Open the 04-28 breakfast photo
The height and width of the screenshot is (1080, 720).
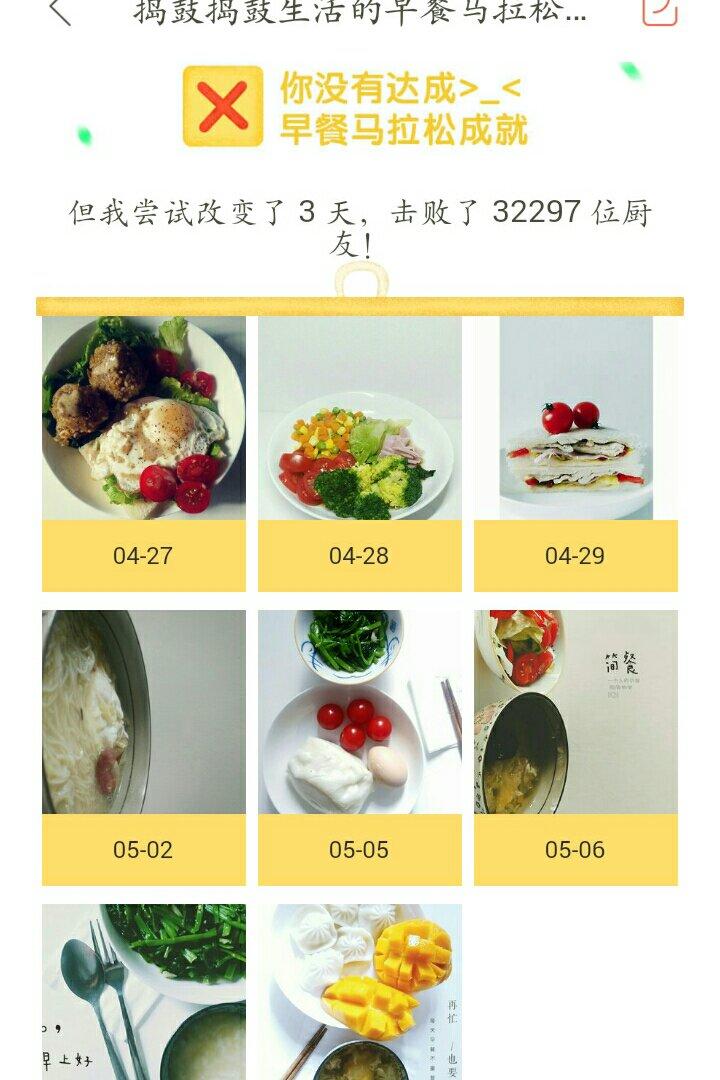click(x=359, y=418)
